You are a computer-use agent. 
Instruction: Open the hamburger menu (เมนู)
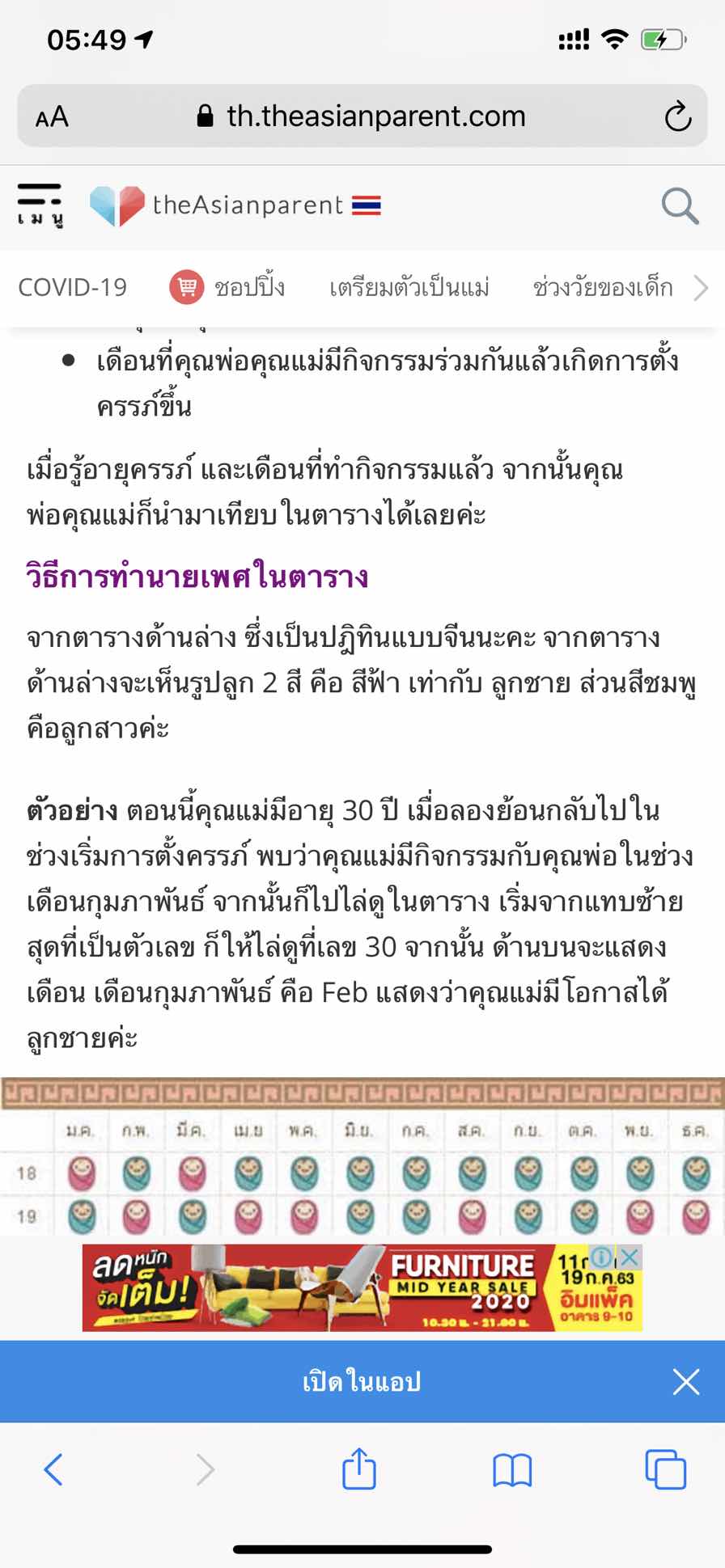coord(40,205)
